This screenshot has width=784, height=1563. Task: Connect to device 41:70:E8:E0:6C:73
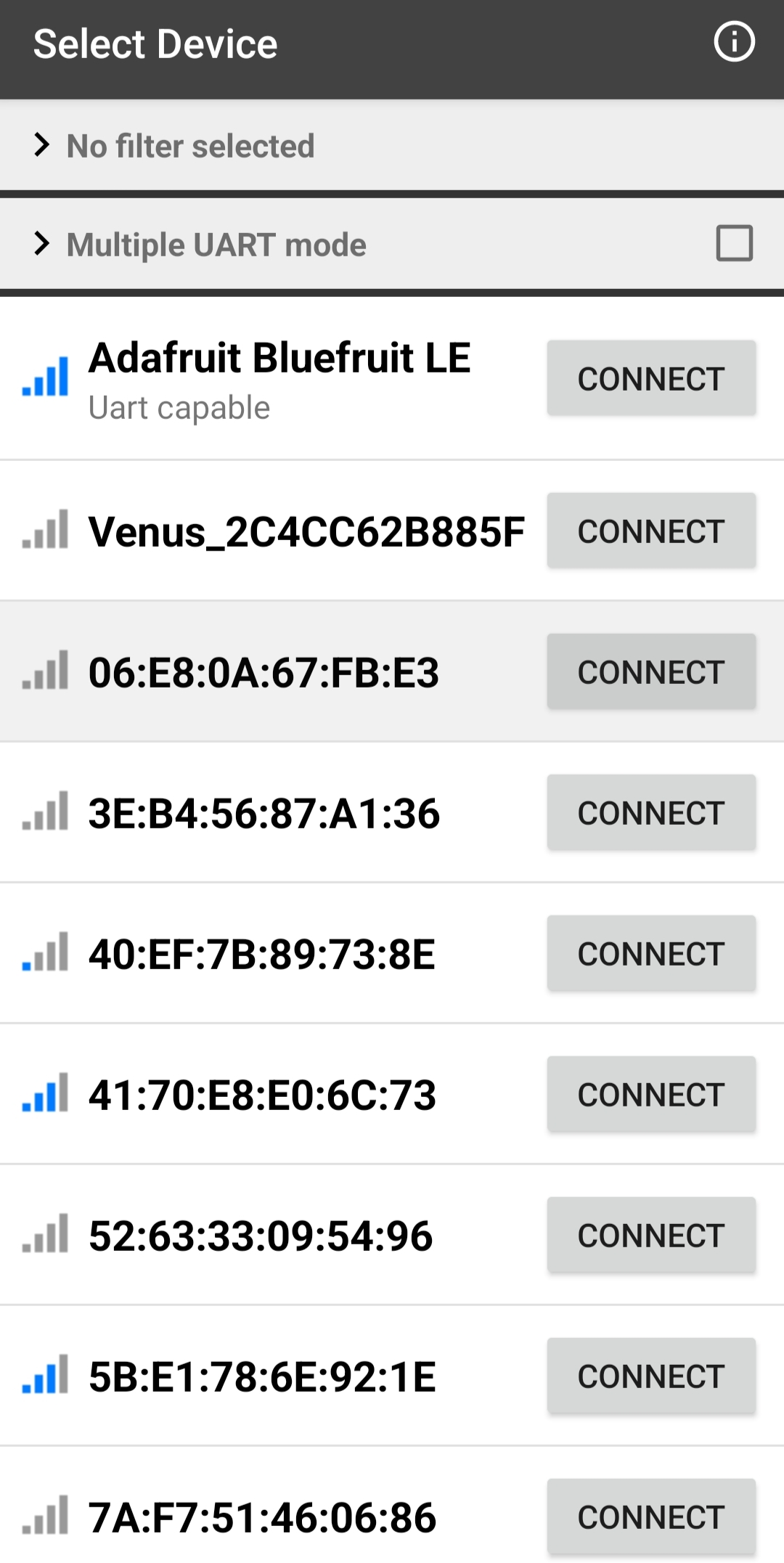(651, 1094)
